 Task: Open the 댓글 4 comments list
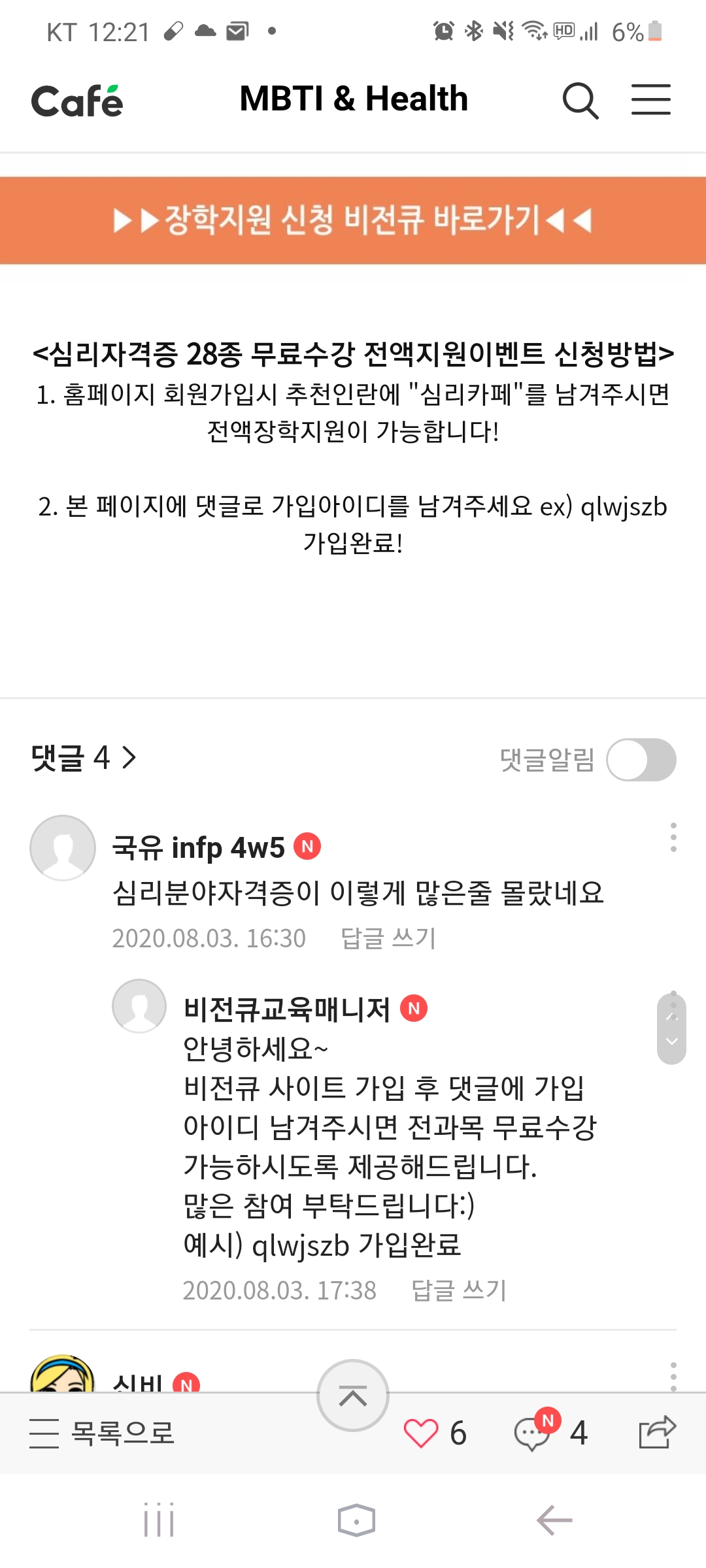(84, 758)
